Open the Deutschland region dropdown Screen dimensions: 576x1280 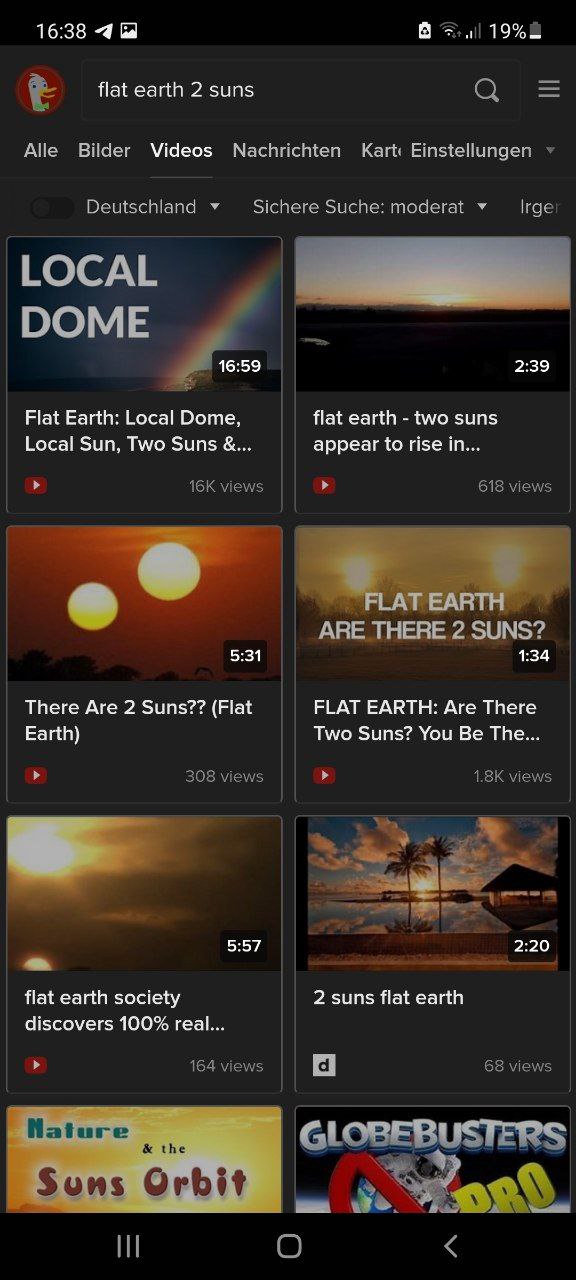153,207
